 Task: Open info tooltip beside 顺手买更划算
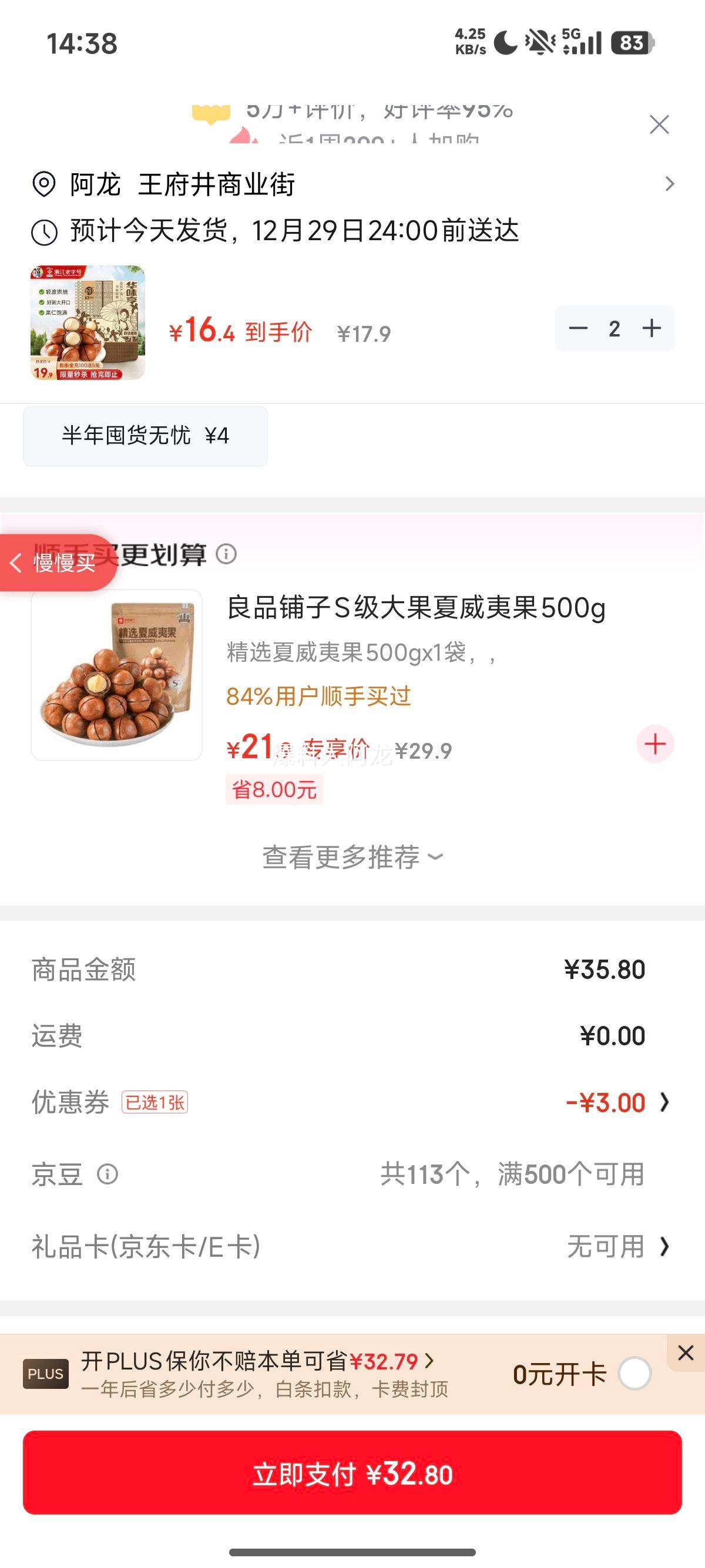point(226,554)
